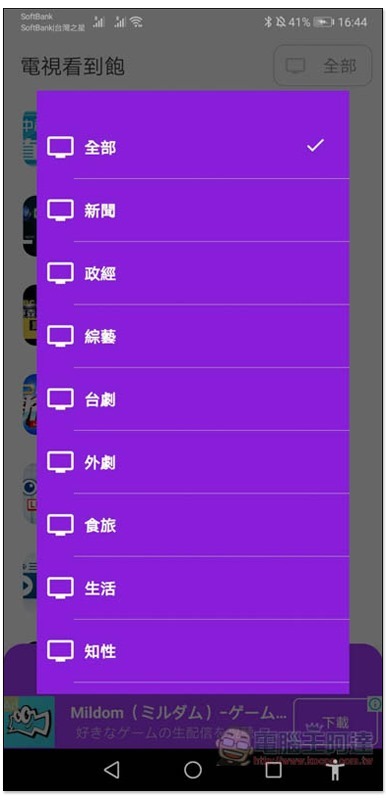Tap the Android back button
Screen dimensions: 386x800
[112, 769]
